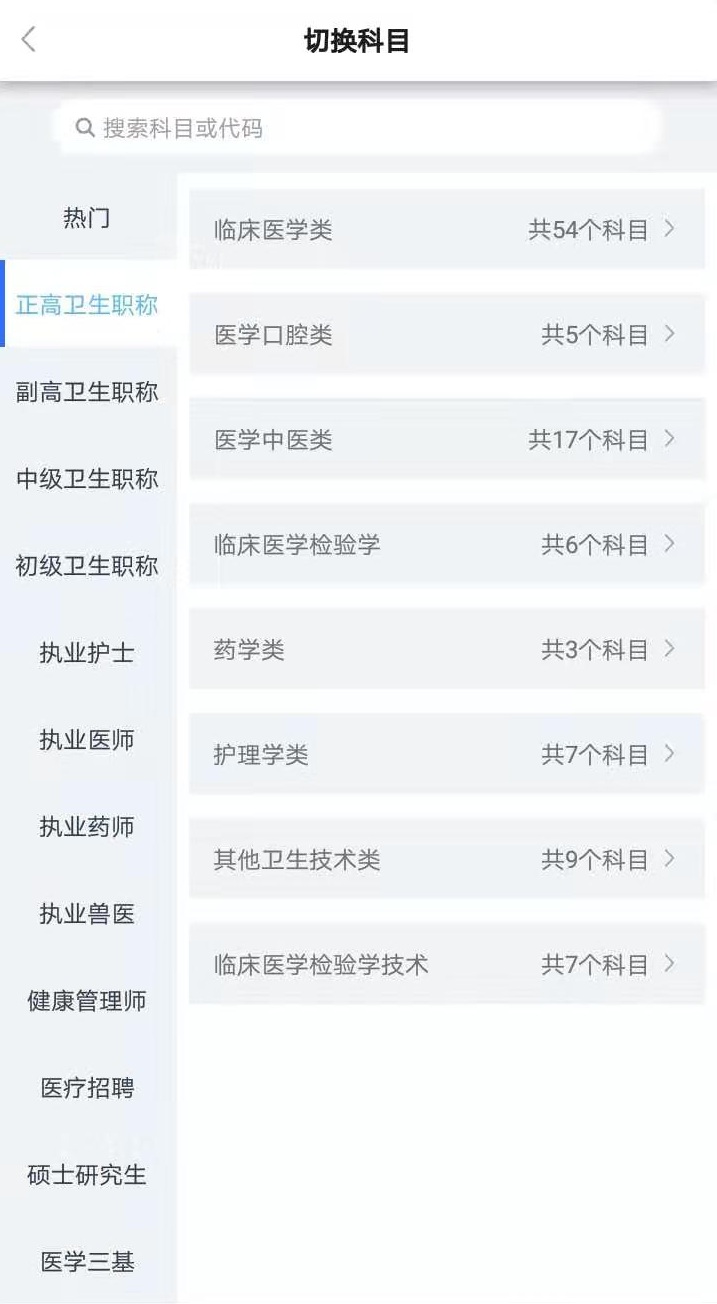Image resolution: width=717 pixels, height=1304 pixels.
Task: Open 临床医学类 with 54 subjects
Action: (446, 230)
